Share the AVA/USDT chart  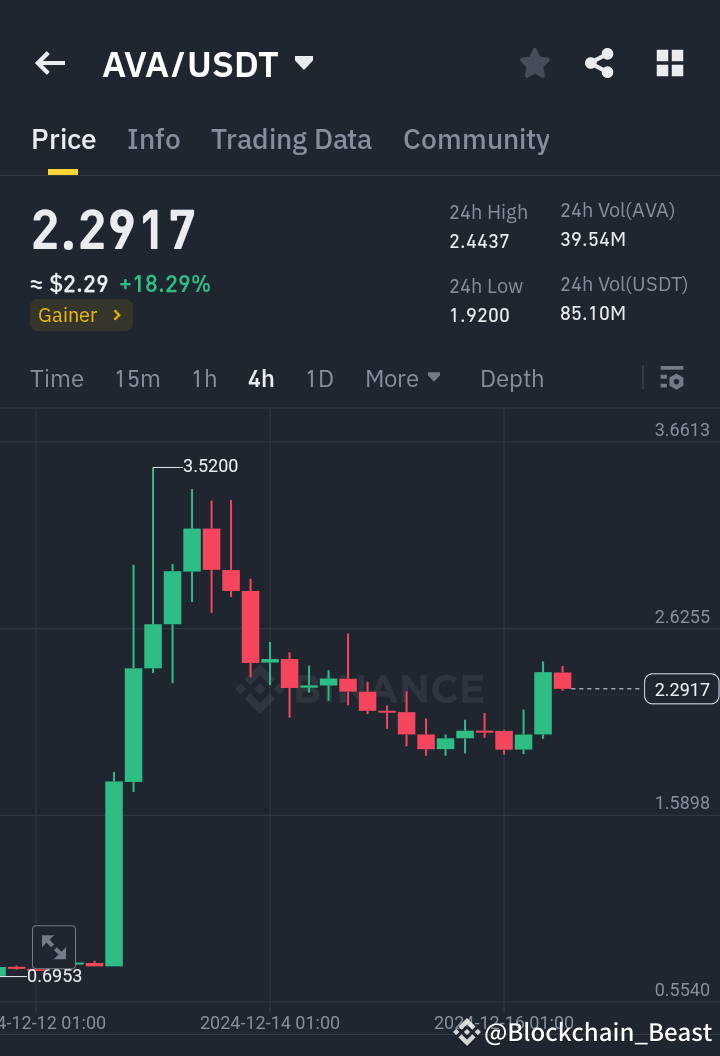[x=599, y=63]
